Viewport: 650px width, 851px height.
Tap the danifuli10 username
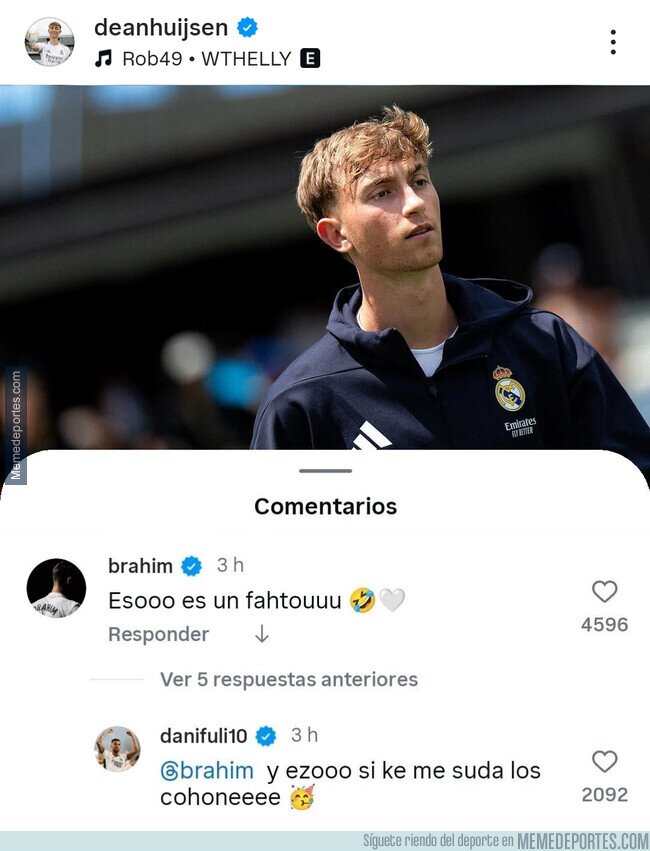203,736
